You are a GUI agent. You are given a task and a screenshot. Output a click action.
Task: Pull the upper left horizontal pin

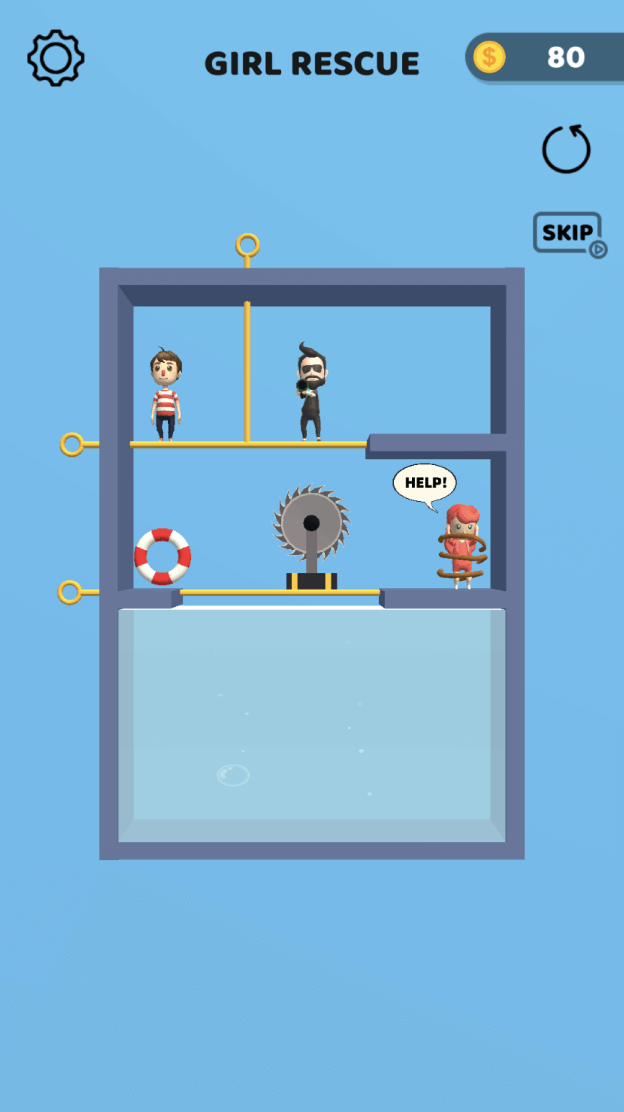click(x=72, y=444)
